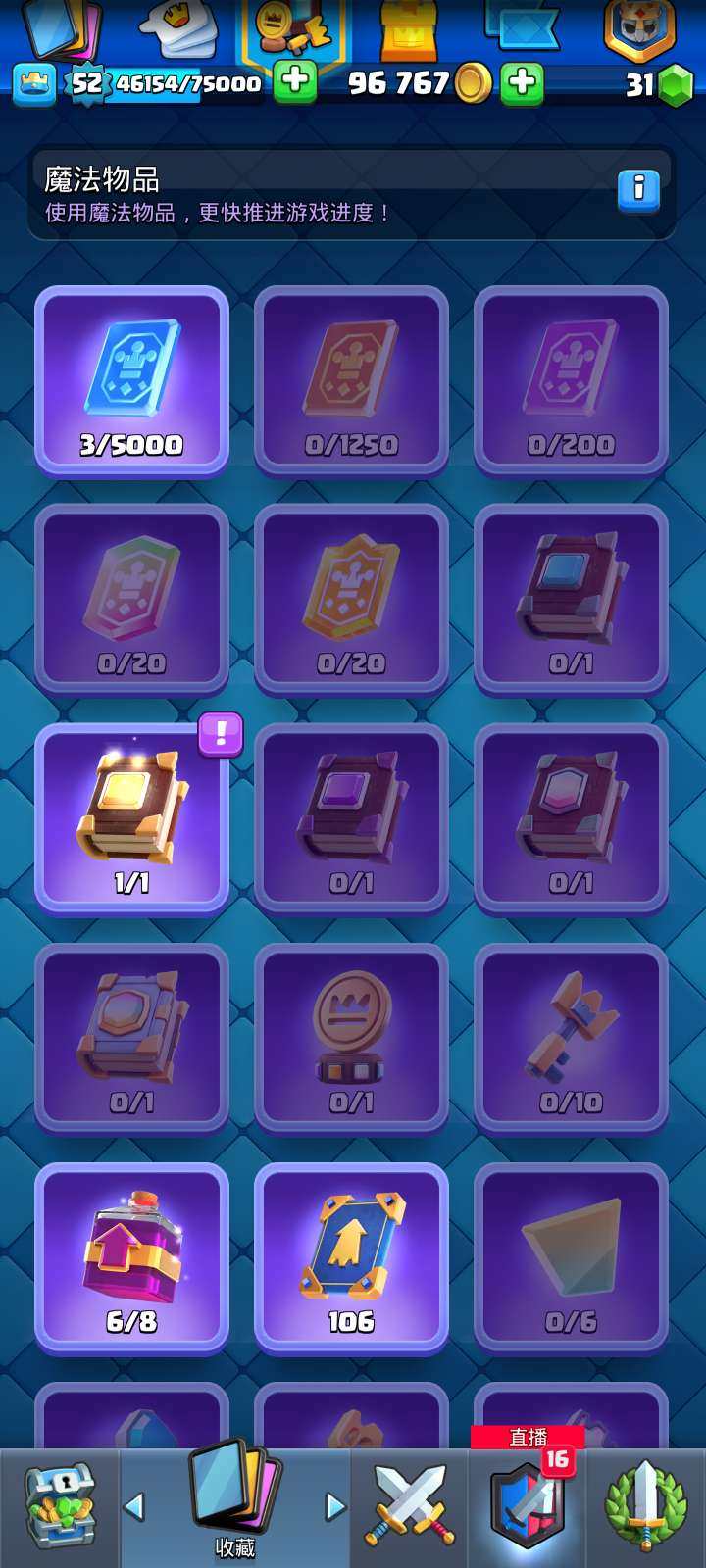Open the blue upgrade card item 106
The width and height of the screenshot is (706, 1568).
tap(351, 1257)
